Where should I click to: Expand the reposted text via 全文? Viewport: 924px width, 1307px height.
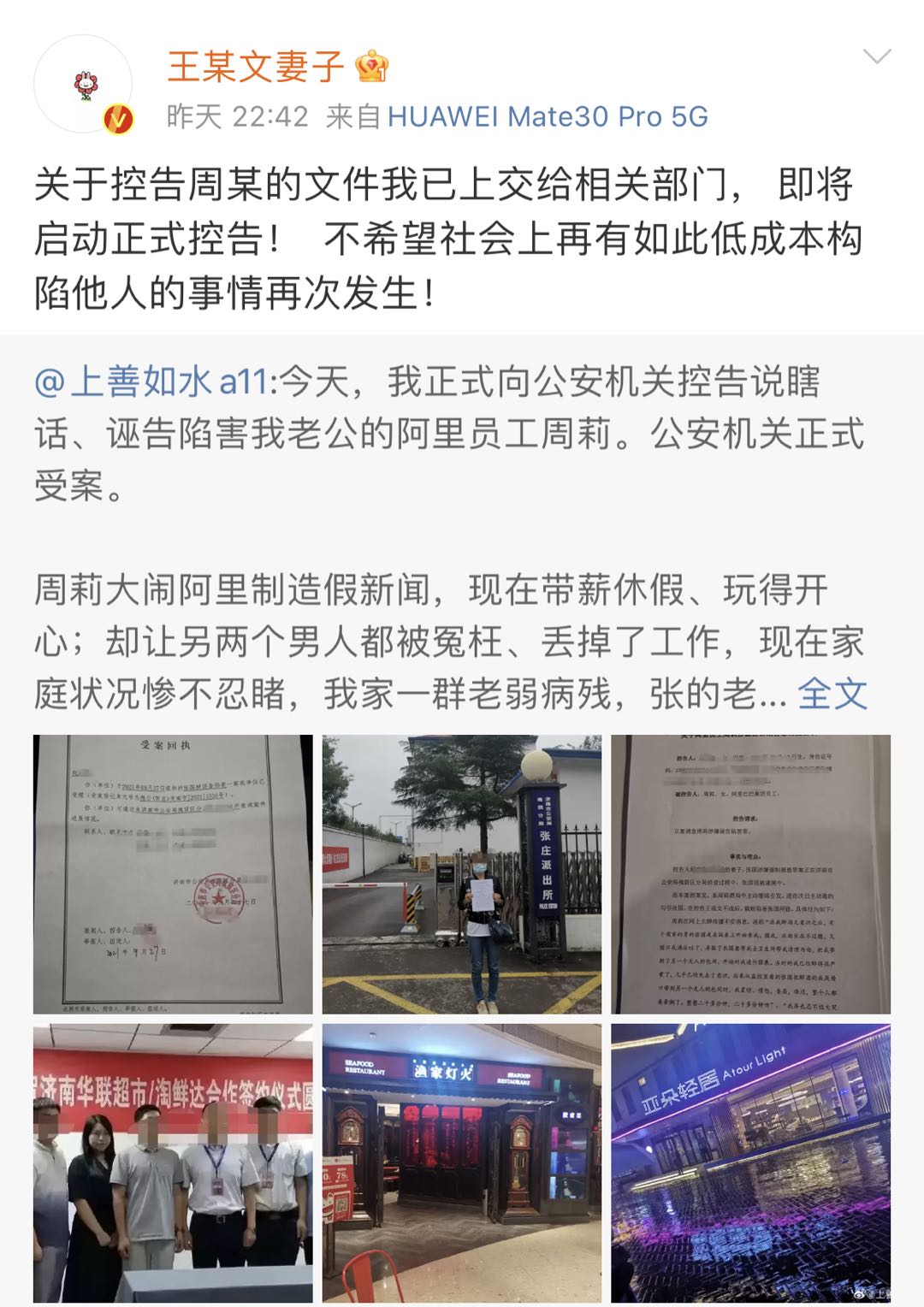pos(832,694)
